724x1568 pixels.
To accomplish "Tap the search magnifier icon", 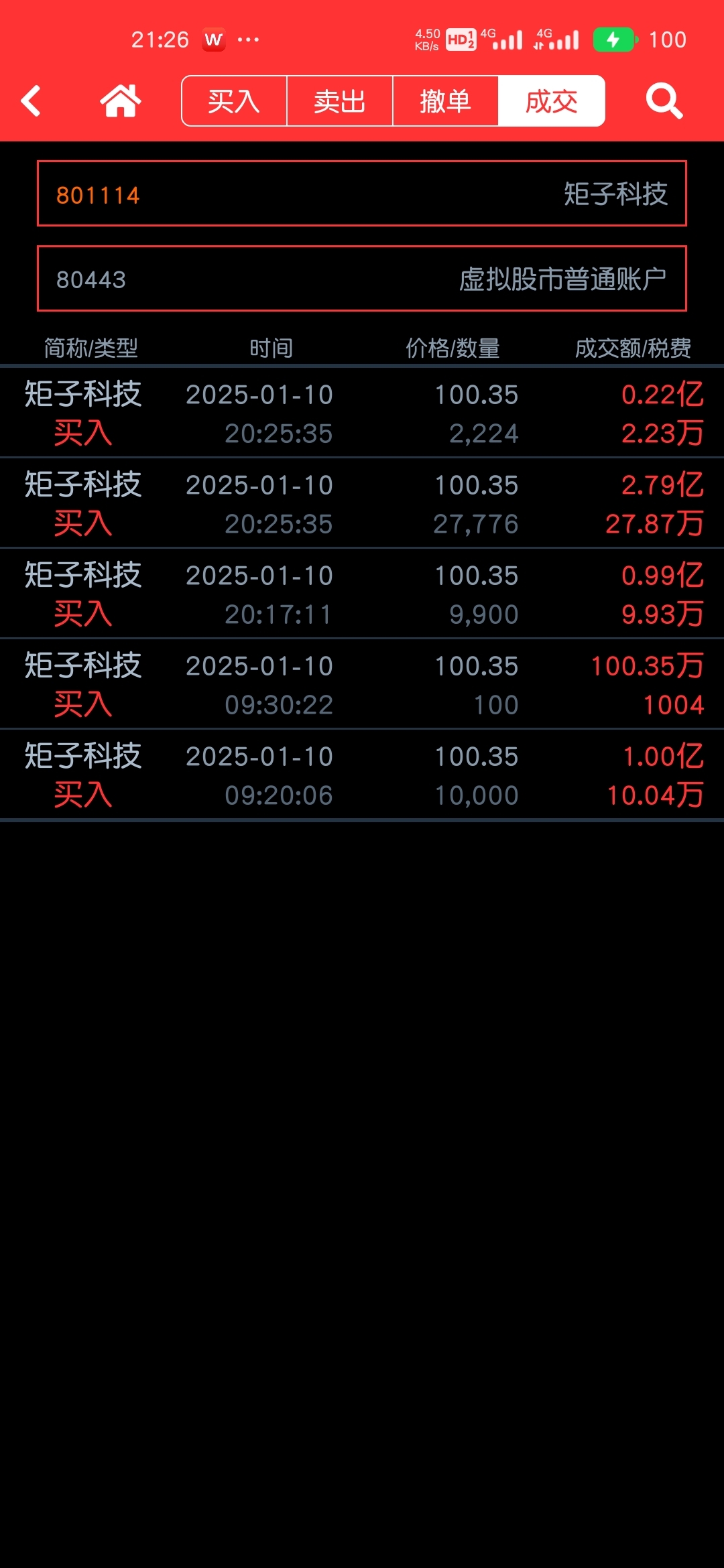I will coord(664,101).
